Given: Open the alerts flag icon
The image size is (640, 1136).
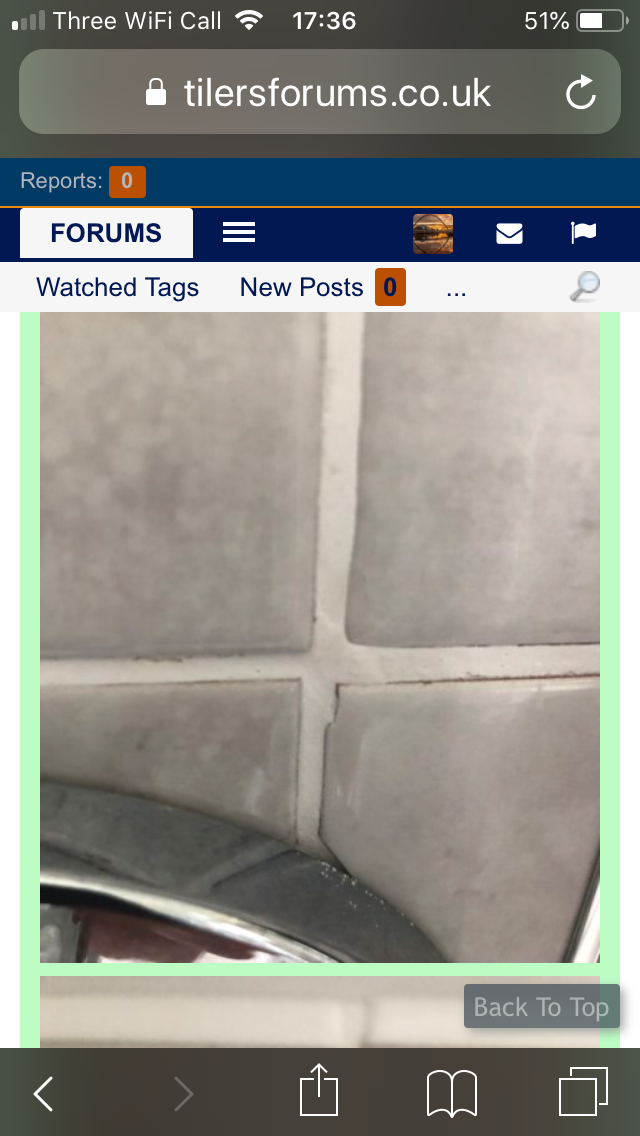Looking at the screenshot, I should point(583,233).
